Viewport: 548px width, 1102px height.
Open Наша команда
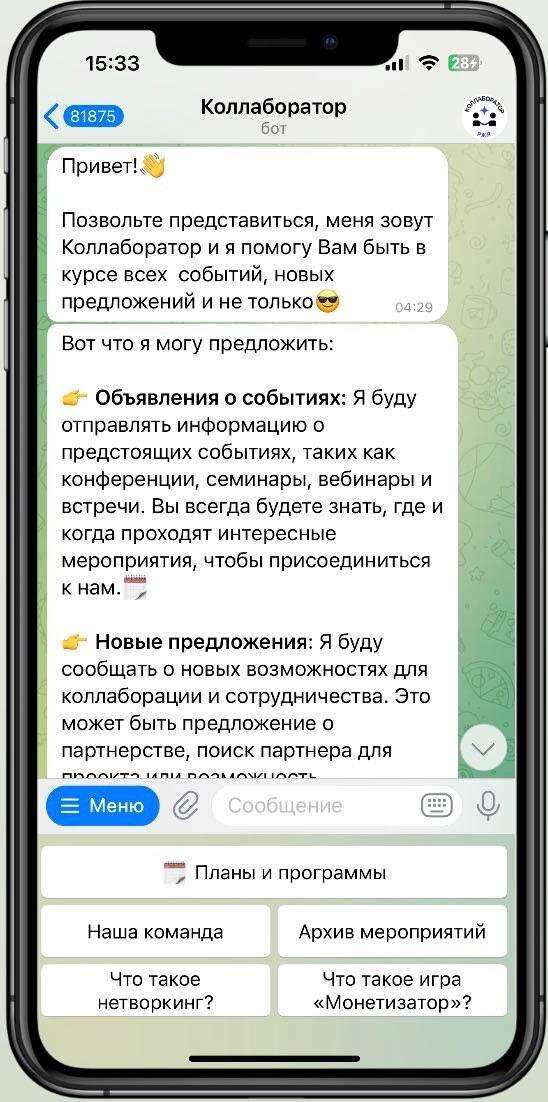click(155, 931)
